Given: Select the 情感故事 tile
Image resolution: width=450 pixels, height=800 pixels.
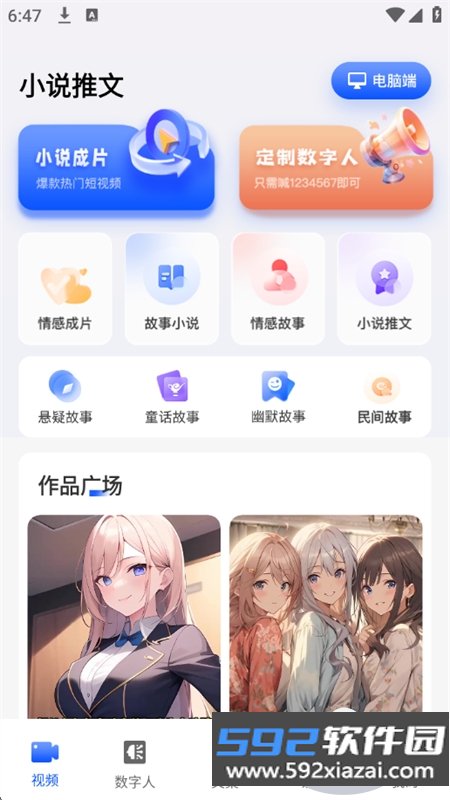Looking at the screenshot, I should coord(278,289).
